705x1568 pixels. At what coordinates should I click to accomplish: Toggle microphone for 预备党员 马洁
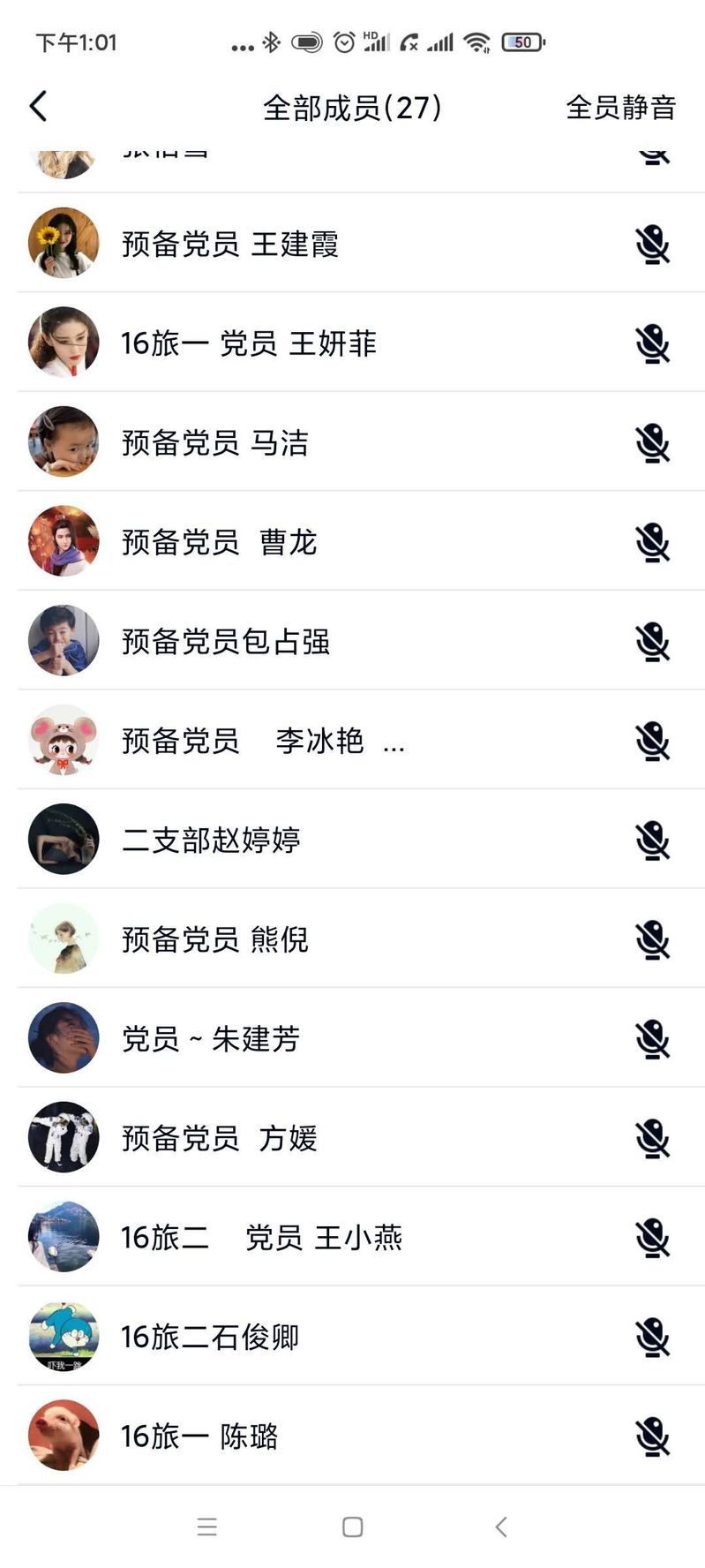pos(652,443)
